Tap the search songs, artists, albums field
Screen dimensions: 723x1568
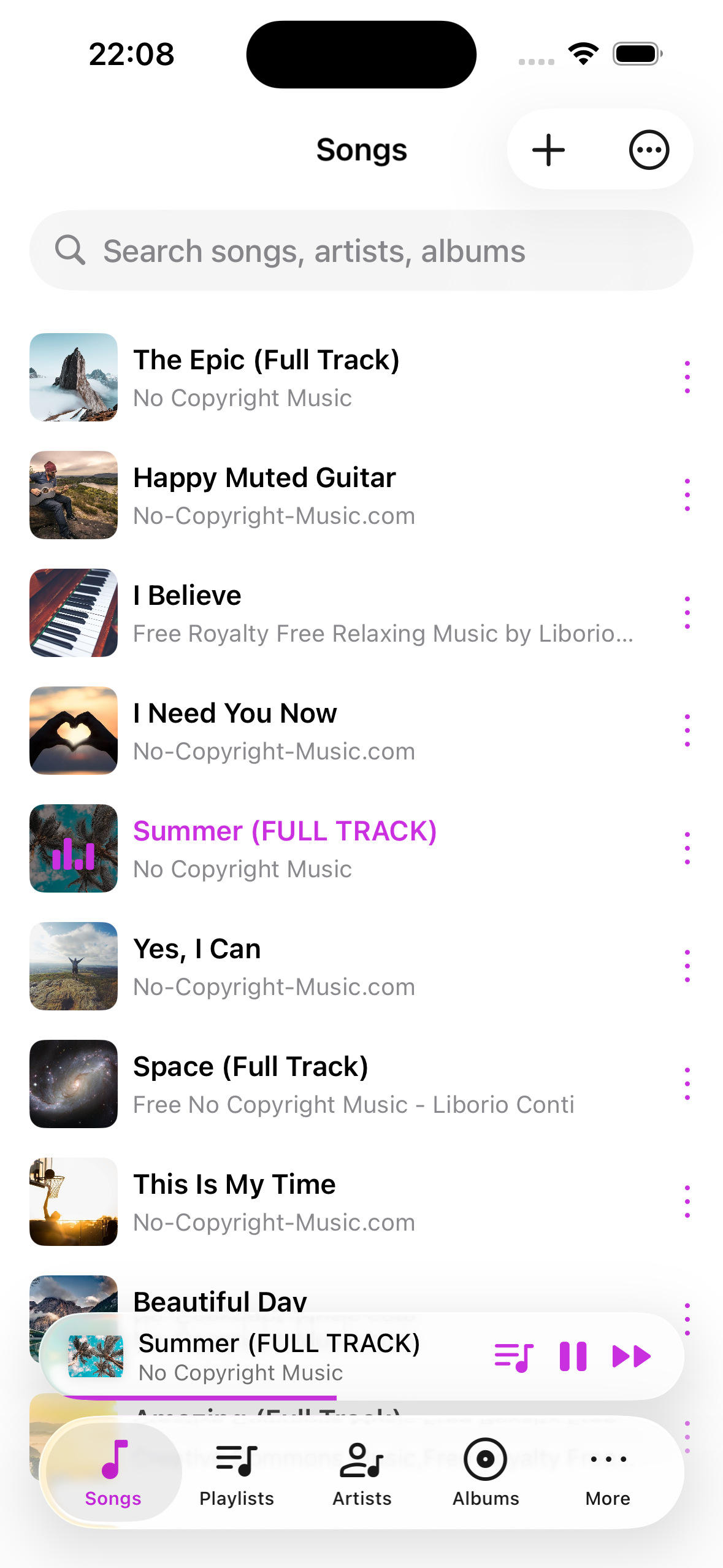pos(362,250)
